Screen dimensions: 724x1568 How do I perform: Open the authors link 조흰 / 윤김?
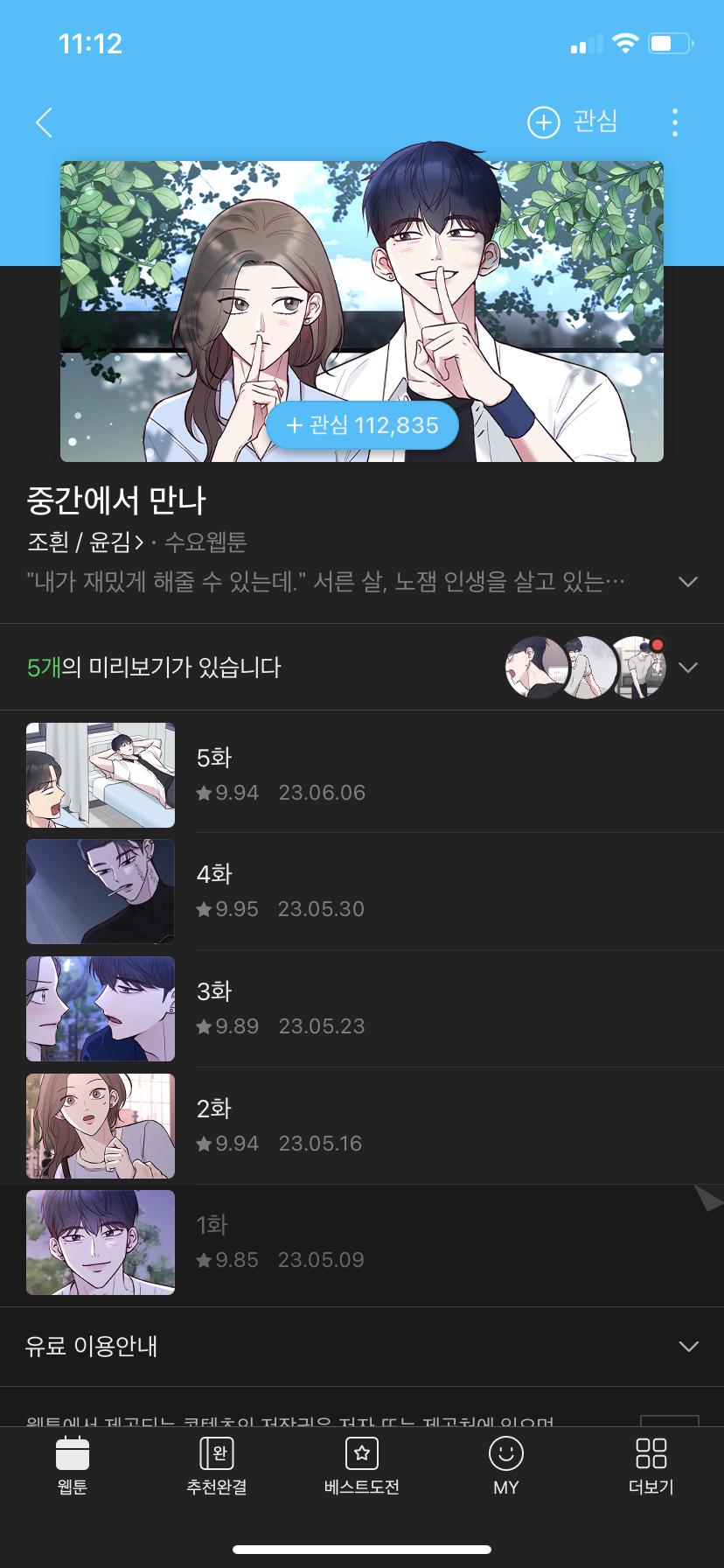tap(86, 542)
